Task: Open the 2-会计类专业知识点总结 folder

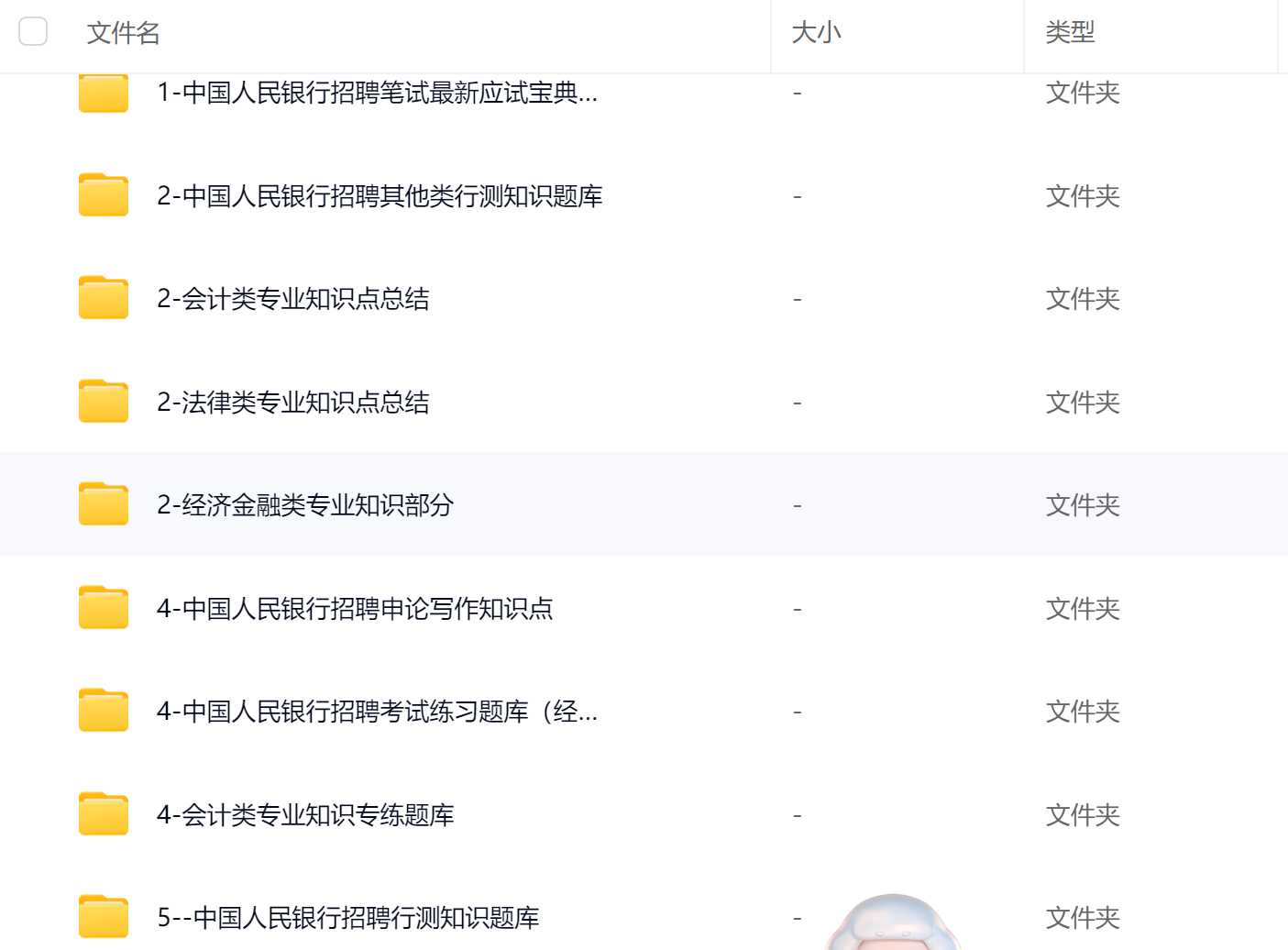Action: 293,299
